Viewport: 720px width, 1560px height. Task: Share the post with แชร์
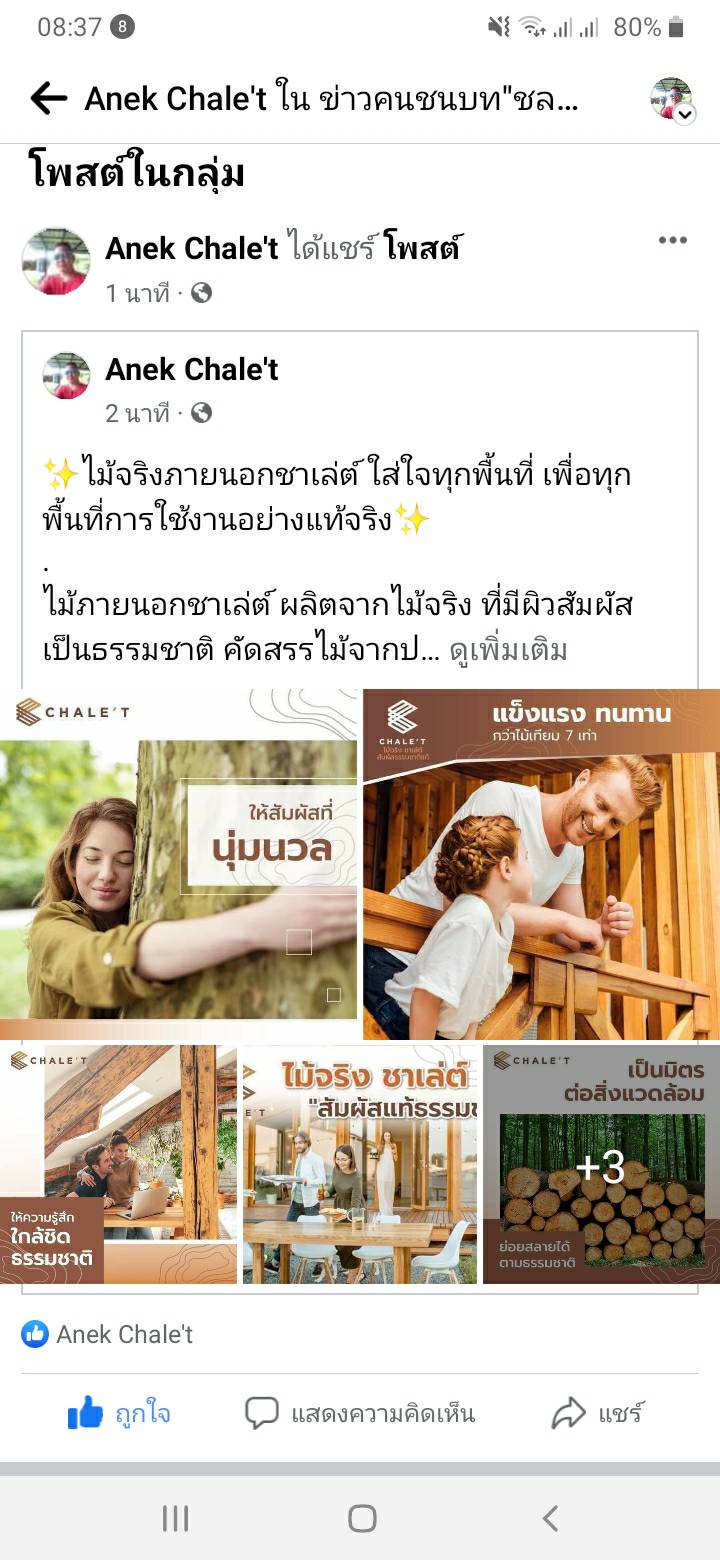tap(598, 1413)
